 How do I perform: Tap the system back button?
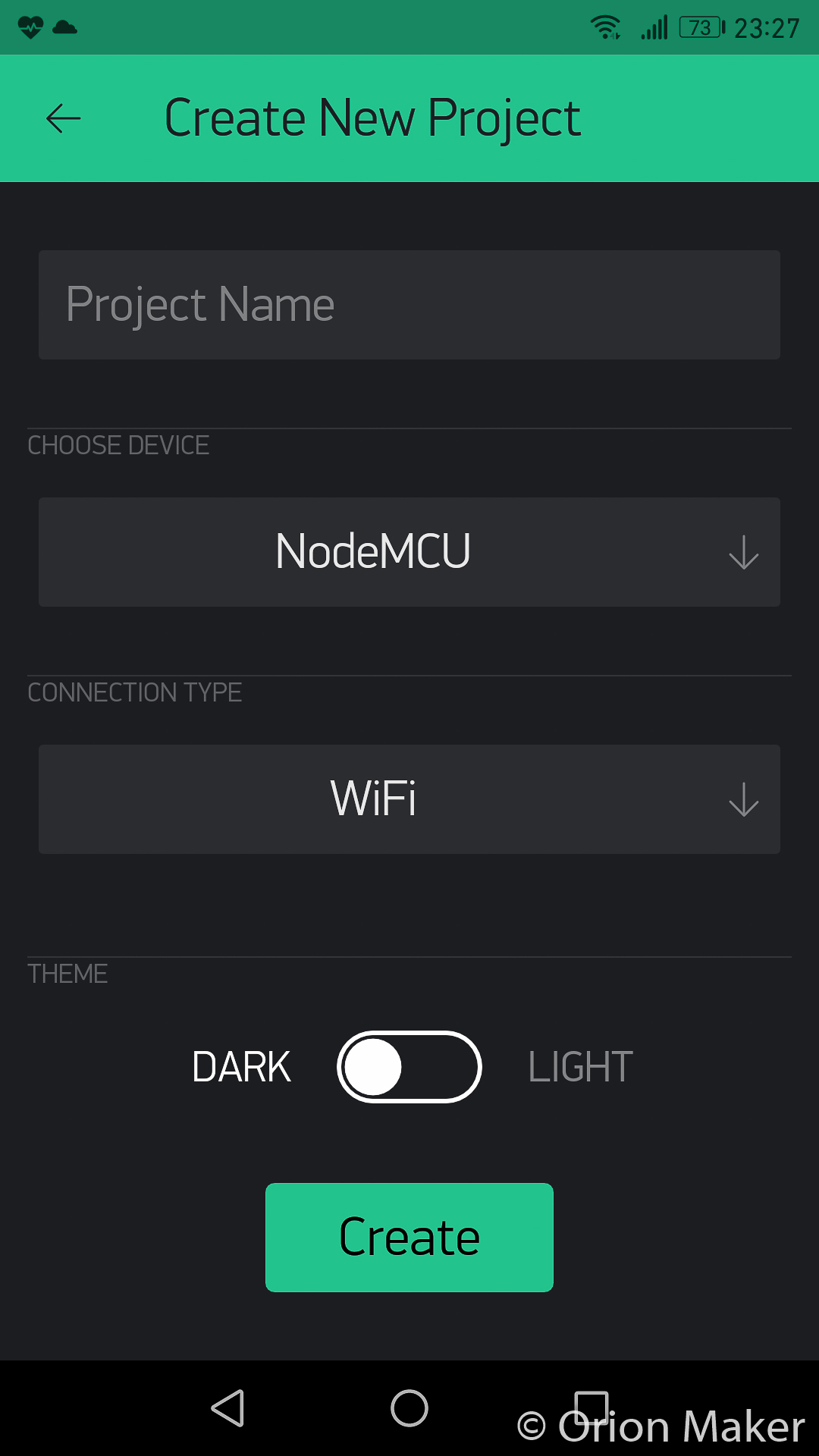pyautogui.click(x=227, y=1409)
